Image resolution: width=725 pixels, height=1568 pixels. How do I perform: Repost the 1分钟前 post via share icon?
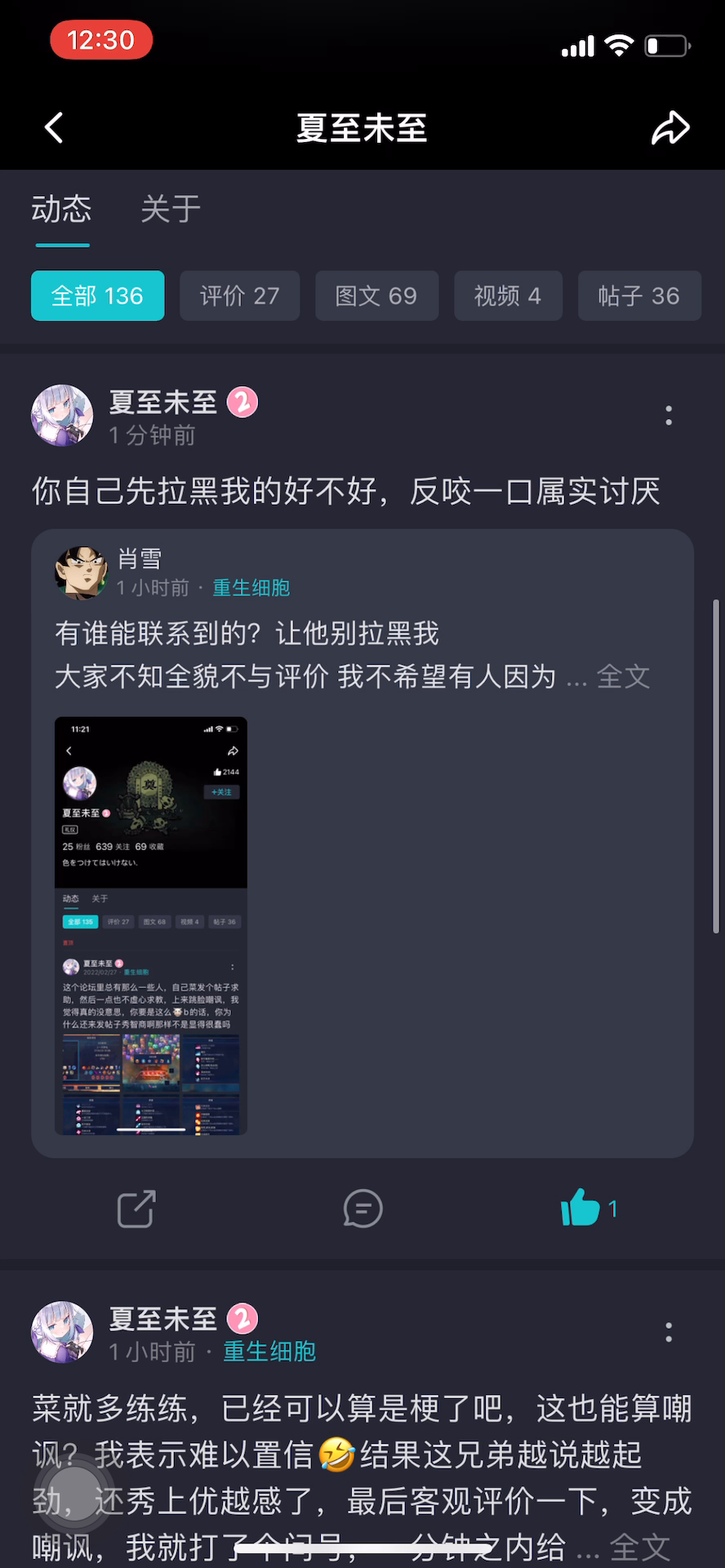coord(136,1209)
